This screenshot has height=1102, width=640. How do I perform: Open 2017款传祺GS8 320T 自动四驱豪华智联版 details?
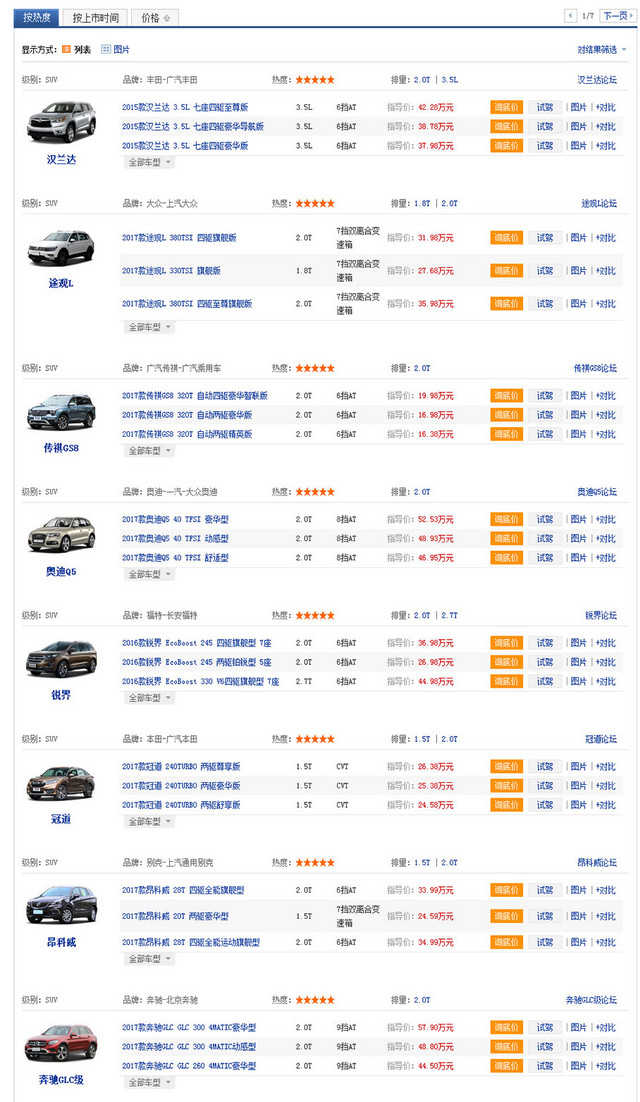[187, 396]
